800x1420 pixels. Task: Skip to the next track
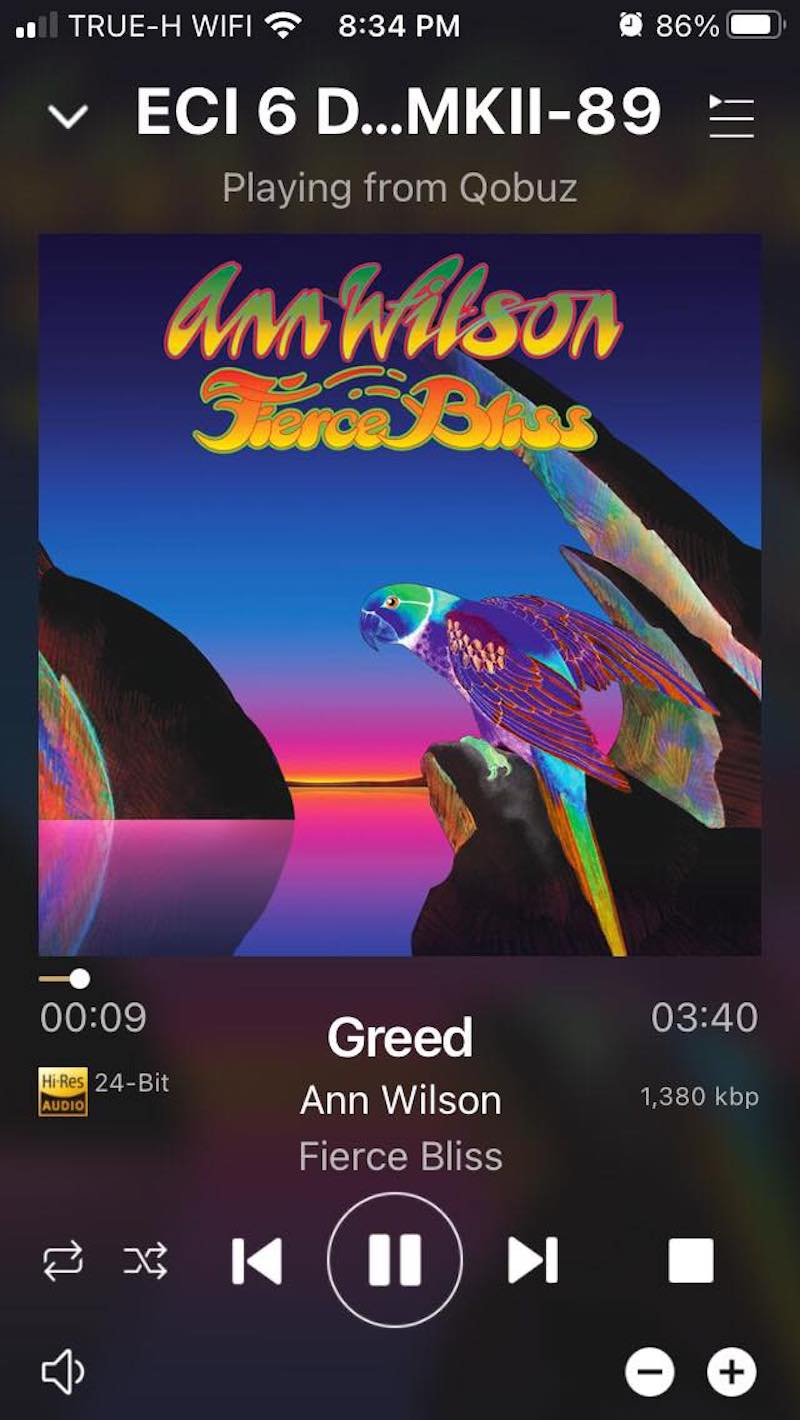click(533, 1260)
